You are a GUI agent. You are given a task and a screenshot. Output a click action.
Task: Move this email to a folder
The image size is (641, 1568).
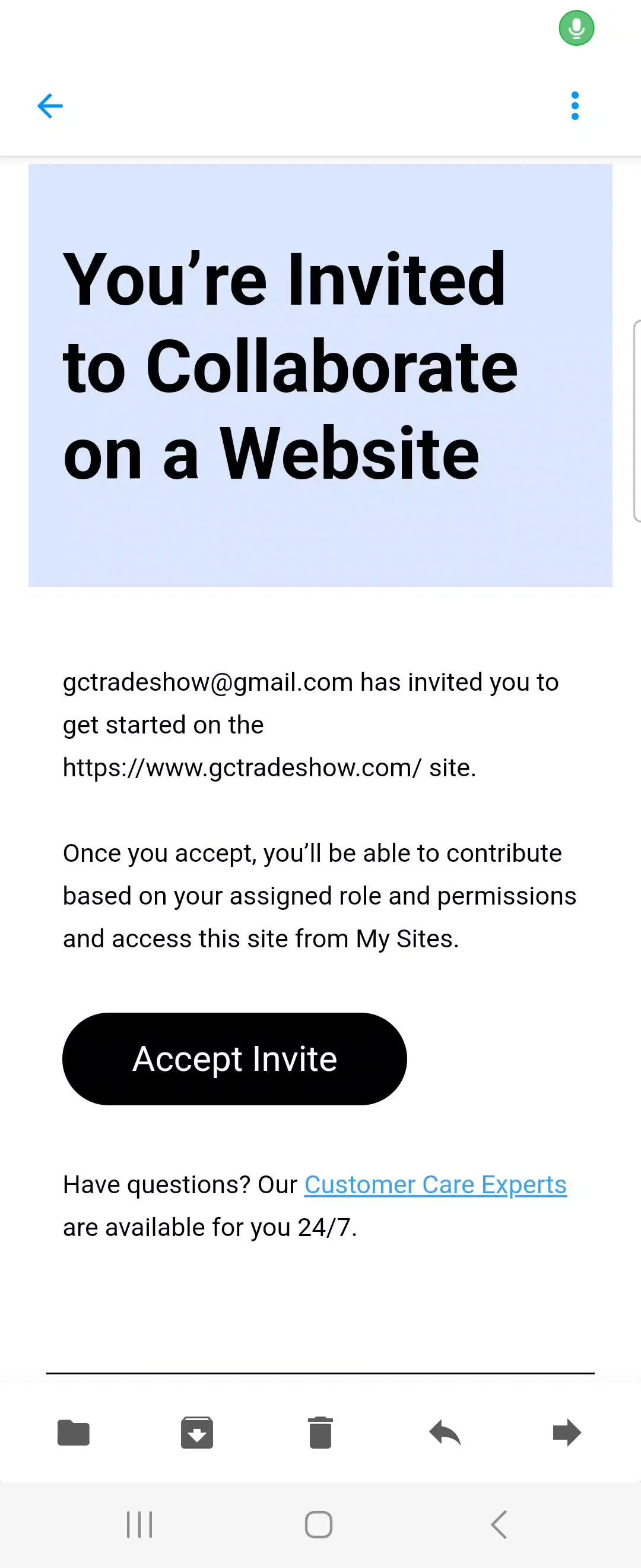(x=74, y=1432)
